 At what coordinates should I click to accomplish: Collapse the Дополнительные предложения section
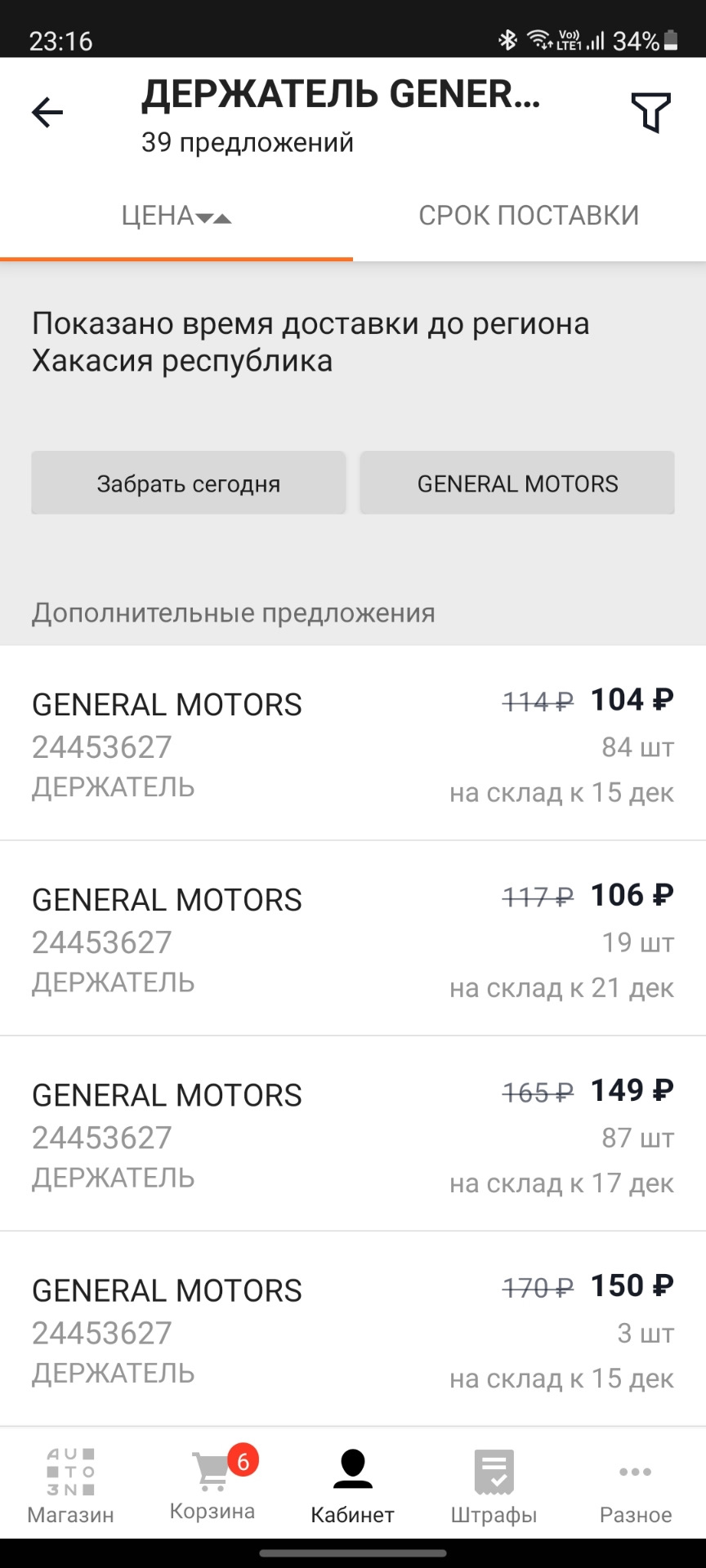point(234,612)
